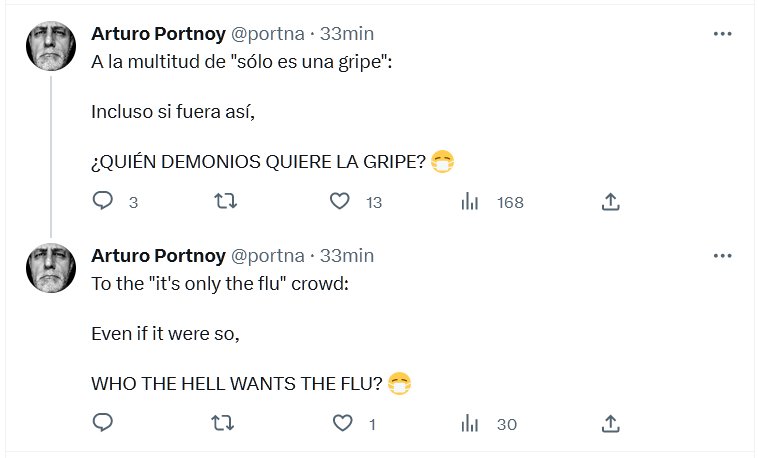Reply to the Spanish "sólo es una gripe" tweet
The width and height of the screenshot is (758, 458).
(104, 202)
